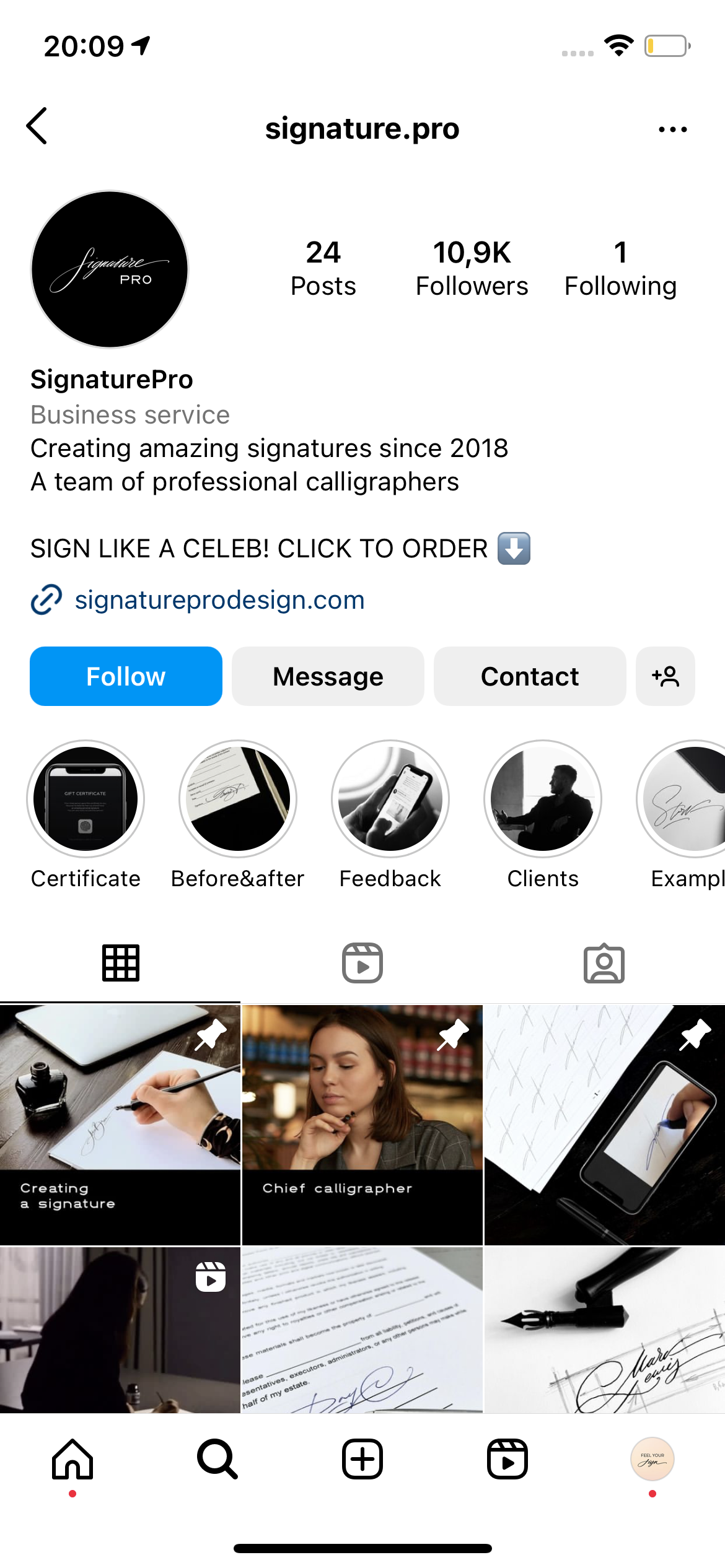Image resolution: width=725 pixels, height=1568 pixels.
Task: View the Before&after highlight
Action: (x=238, y=799)
